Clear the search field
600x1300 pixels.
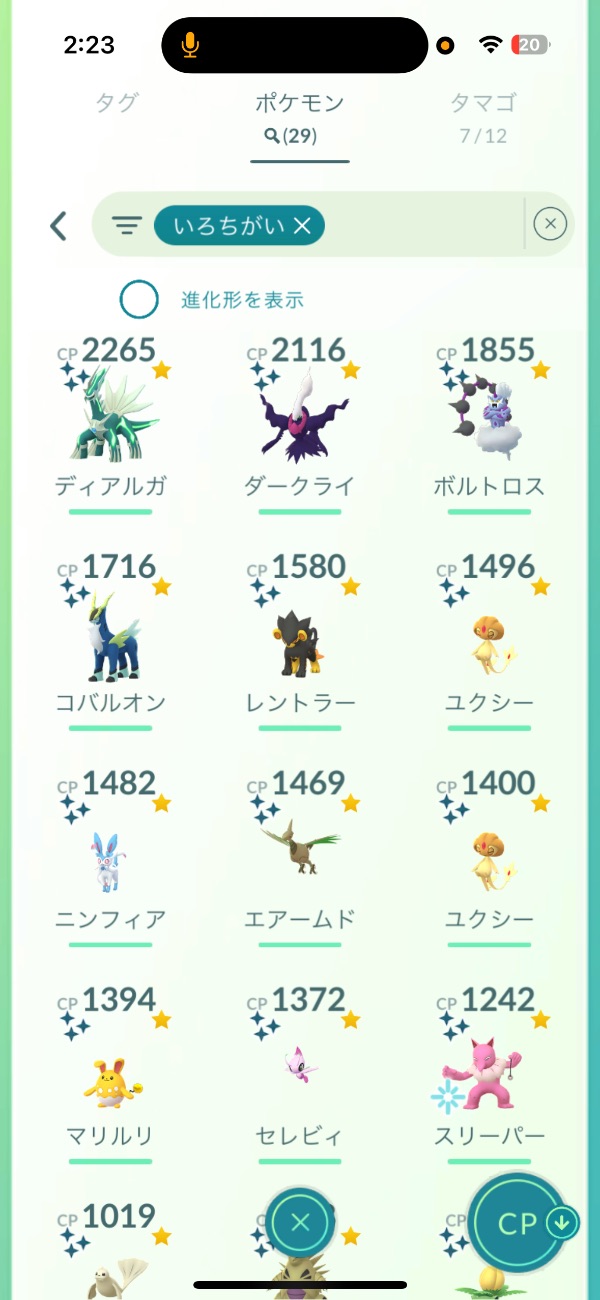(550, 225)
